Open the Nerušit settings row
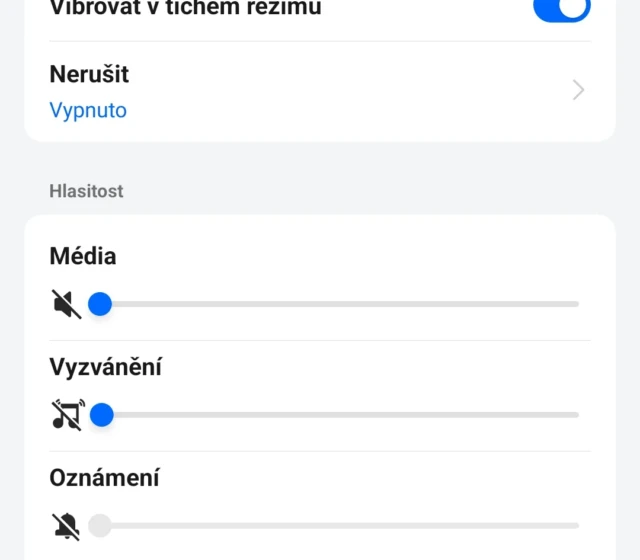Viewport: 640px width, 560px height. 318,91
